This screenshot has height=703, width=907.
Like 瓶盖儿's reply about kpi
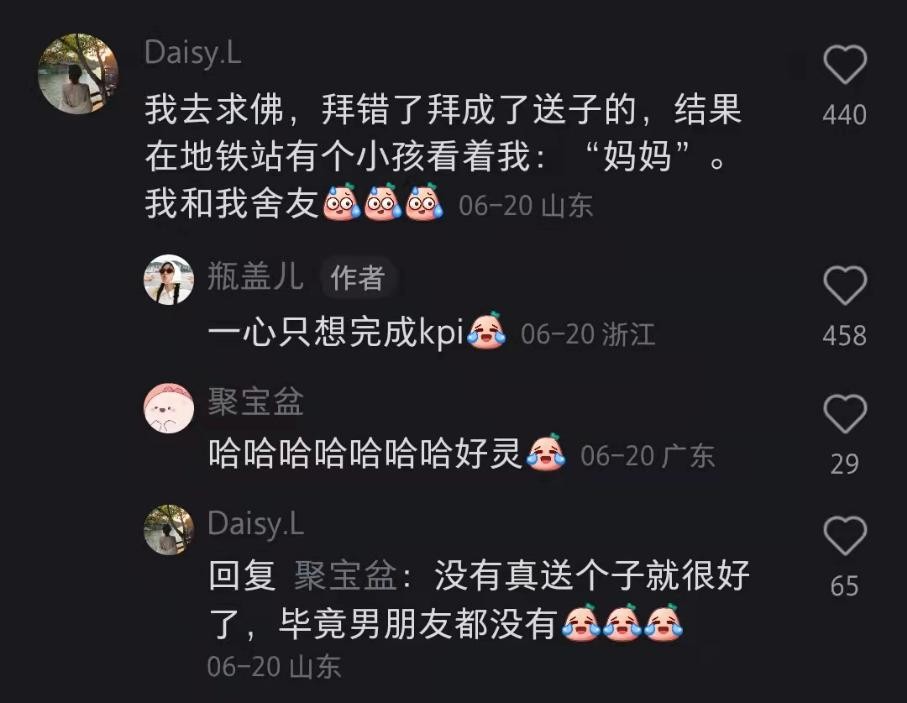pos(844,286)
